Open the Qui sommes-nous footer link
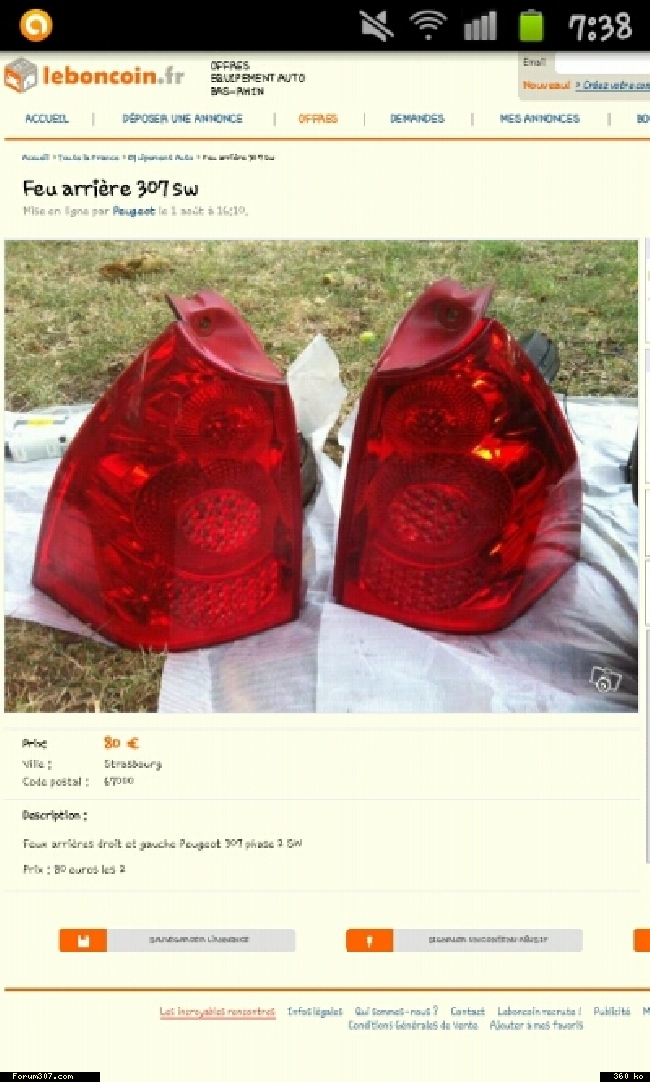Image resolution: width=650 pixels, height=1082 pixels. pyautogui.click(x=396, y=1012)
